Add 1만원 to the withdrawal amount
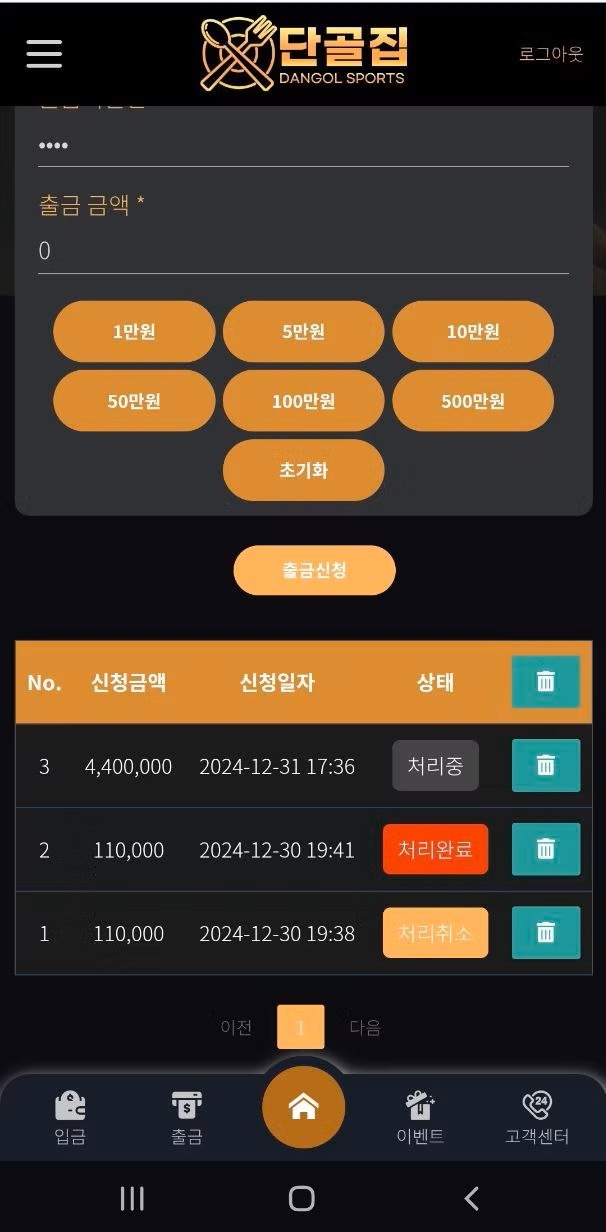606x1232 pixels. [134, 332]
